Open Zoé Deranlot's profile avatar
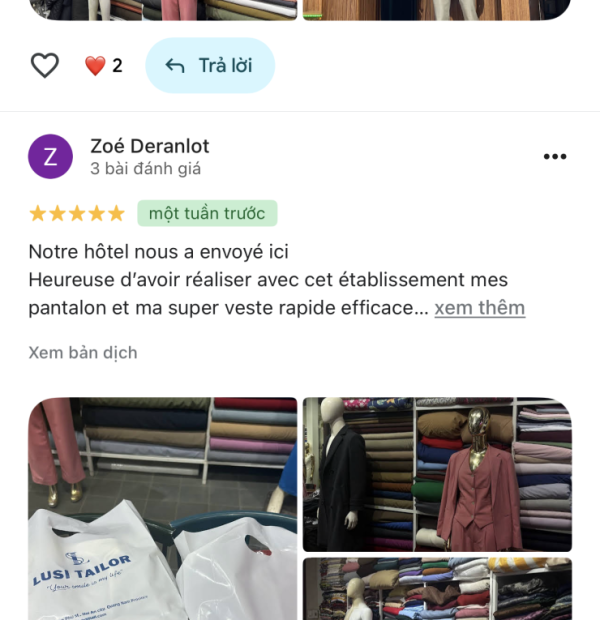 coord(50,157)
